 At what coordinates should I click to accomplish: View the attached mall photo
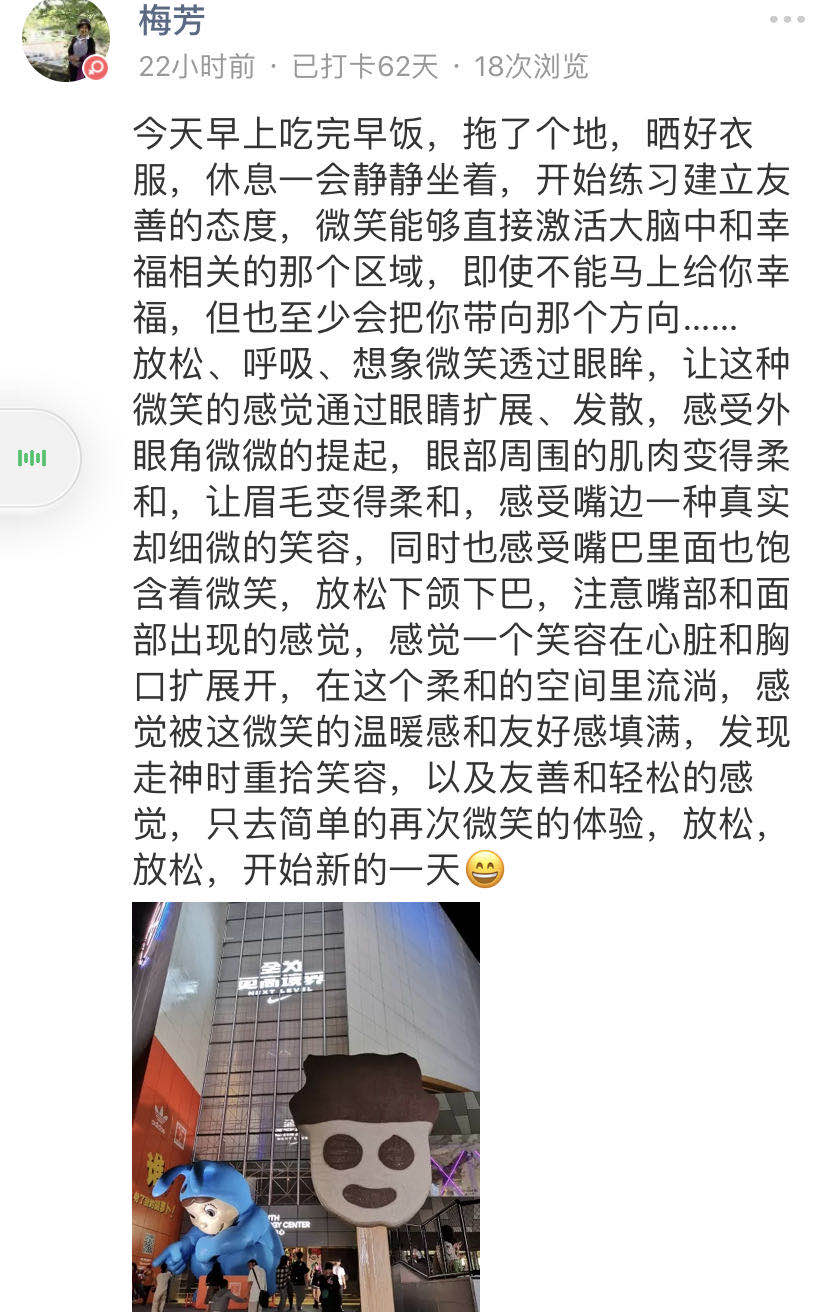(306, 1105)
